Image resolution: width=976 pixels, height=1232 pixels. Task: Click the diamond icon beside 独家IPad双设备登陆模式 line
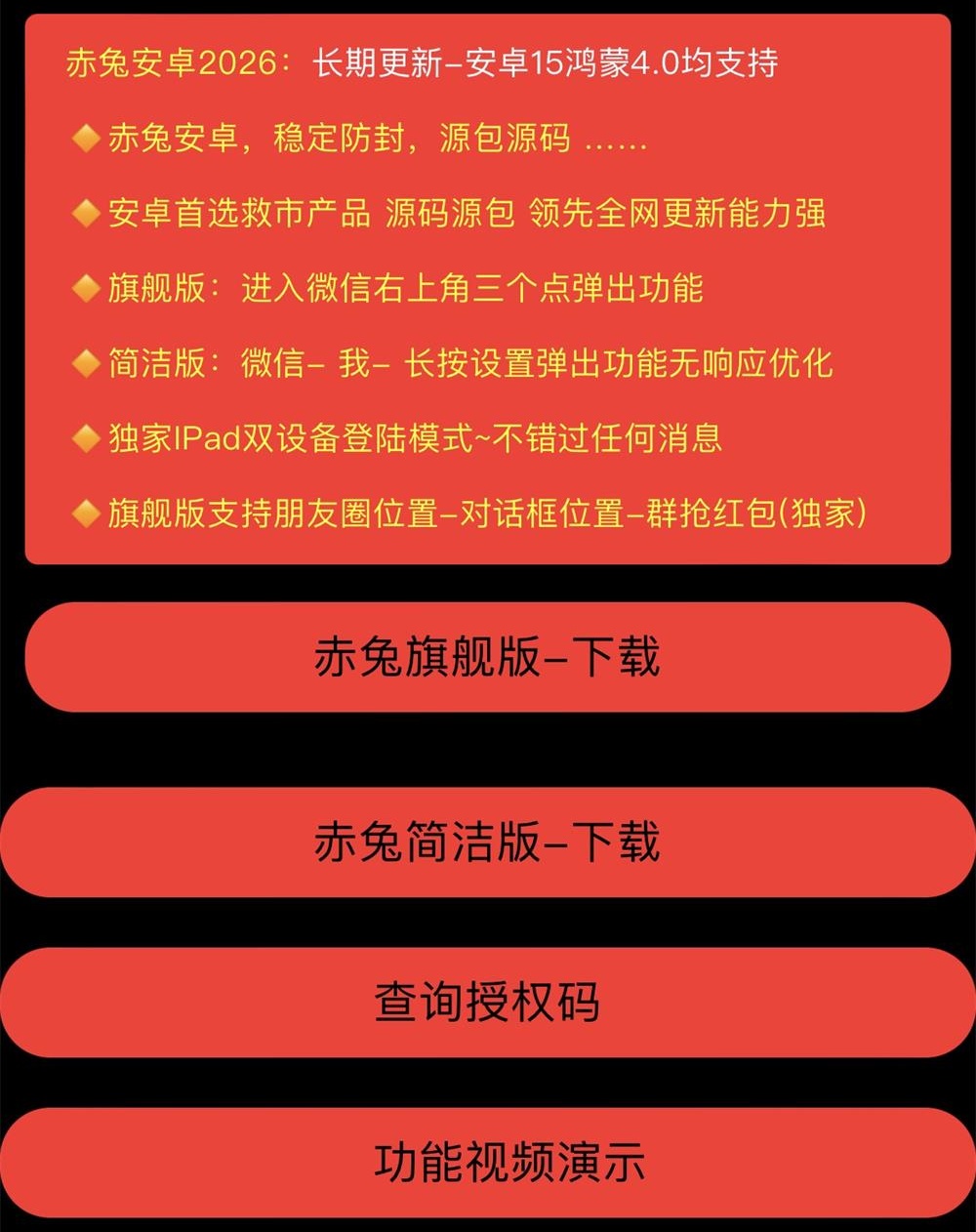click(x=85, y=439)
